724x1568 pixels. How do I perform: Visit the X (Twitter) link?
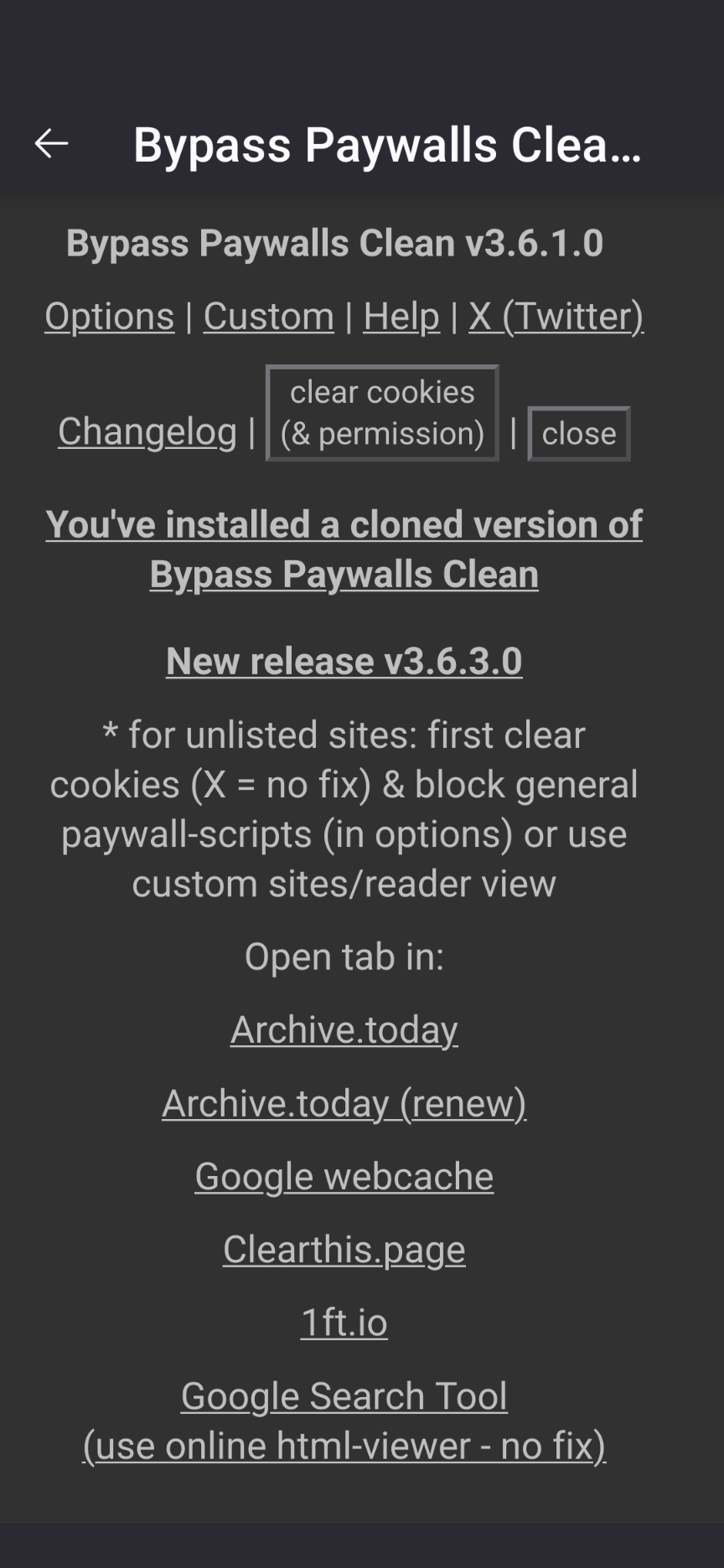556,317
